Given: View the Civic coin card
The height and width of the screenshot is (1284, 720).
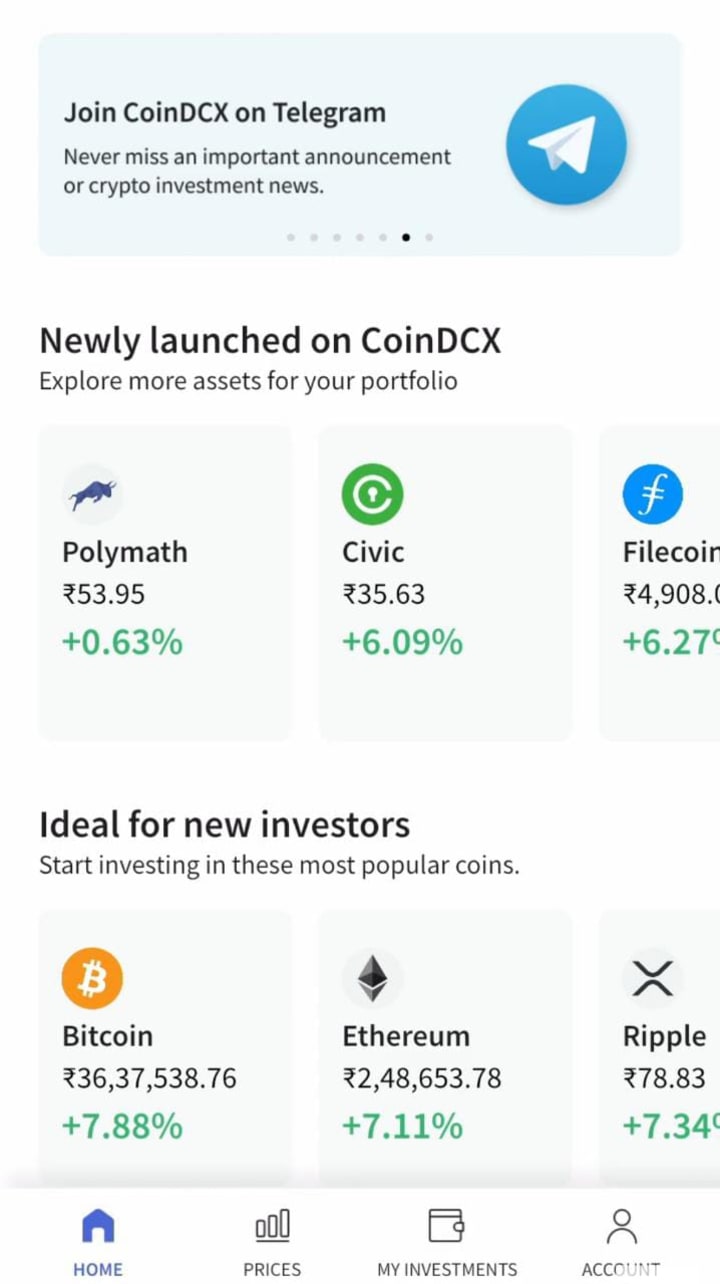Looking at the screenshot, I should click(445, 582).
